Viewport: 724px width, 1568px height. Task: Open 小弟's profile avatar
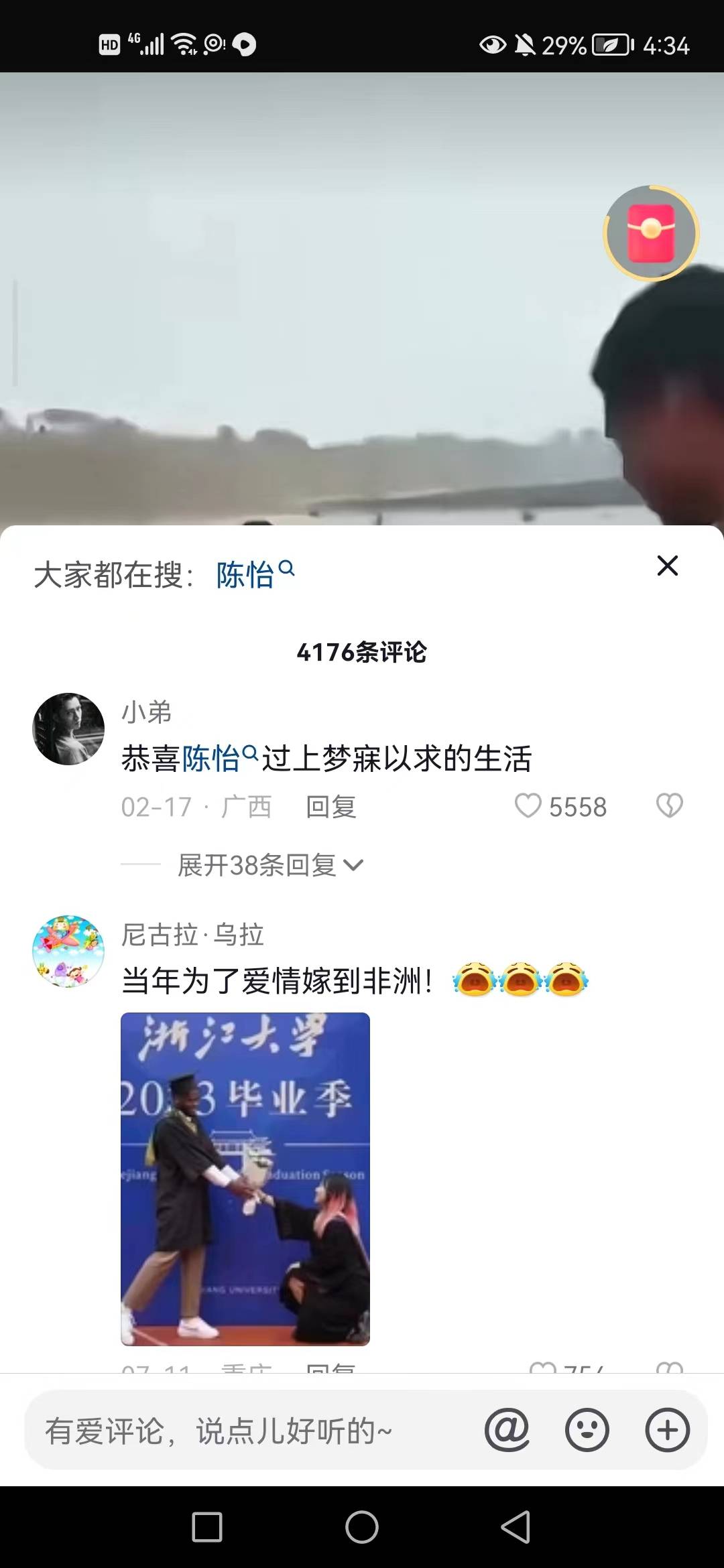click(68, 729)
